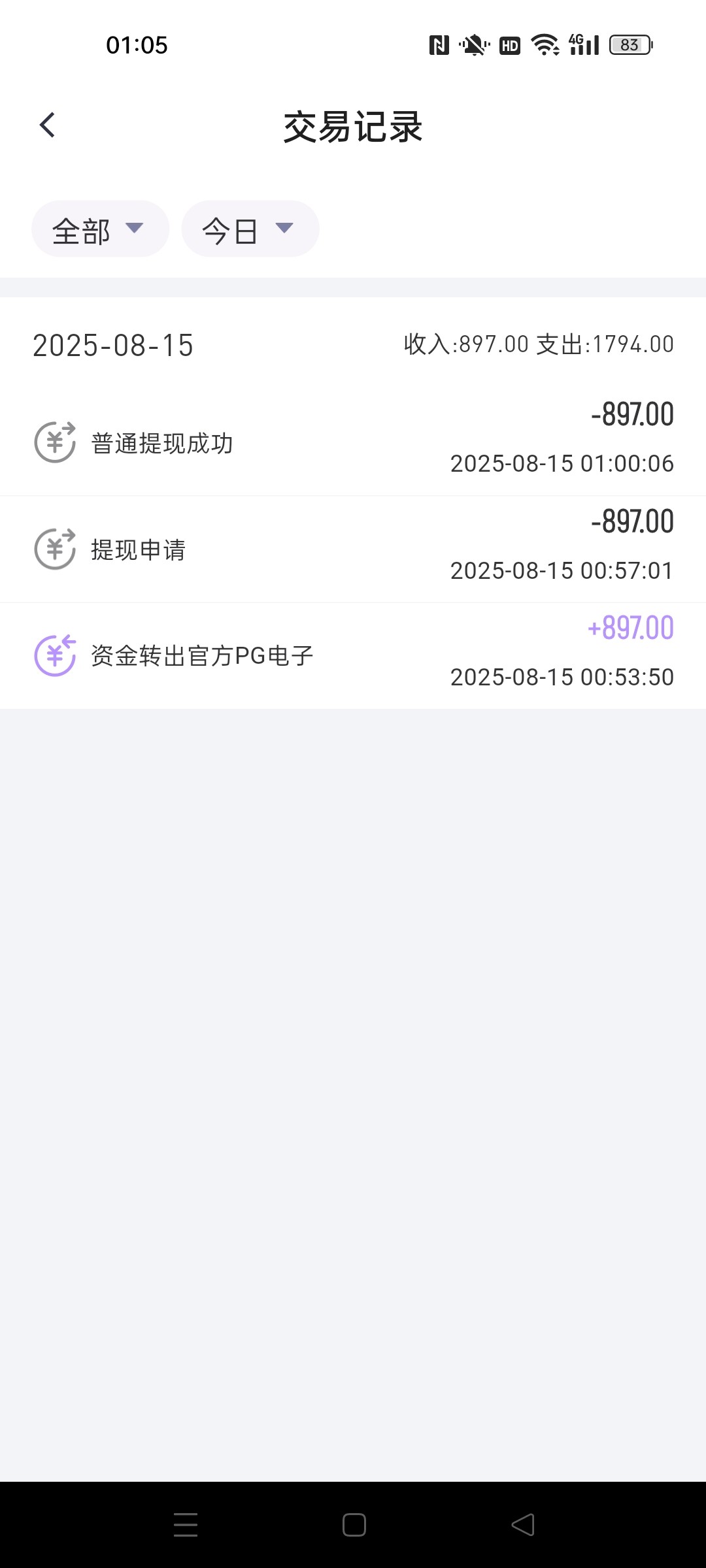Select the 交易记录 title bar
706x1568 pixels.
coord(352,127)
